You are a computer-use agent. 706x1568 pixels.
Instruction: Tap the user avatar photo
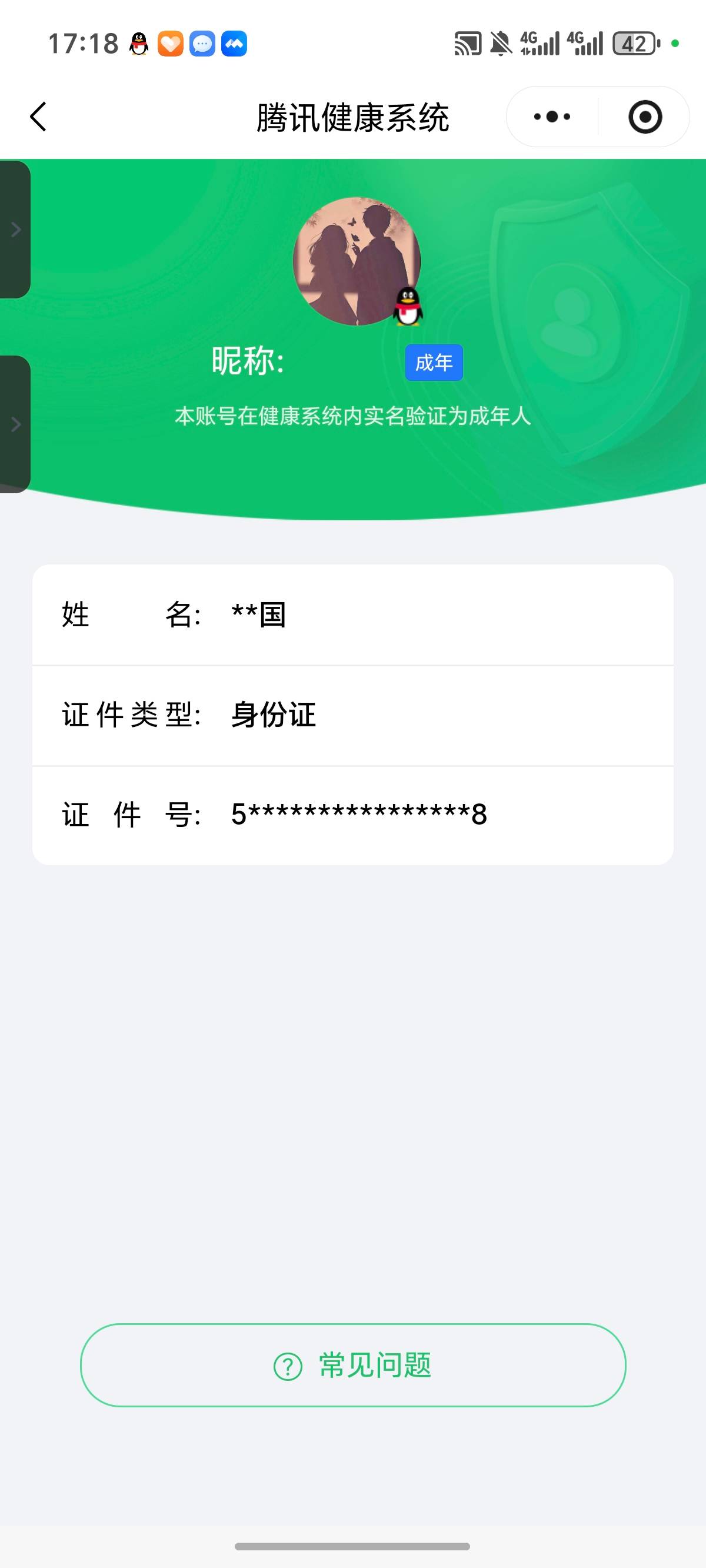(x=356, y=261)
